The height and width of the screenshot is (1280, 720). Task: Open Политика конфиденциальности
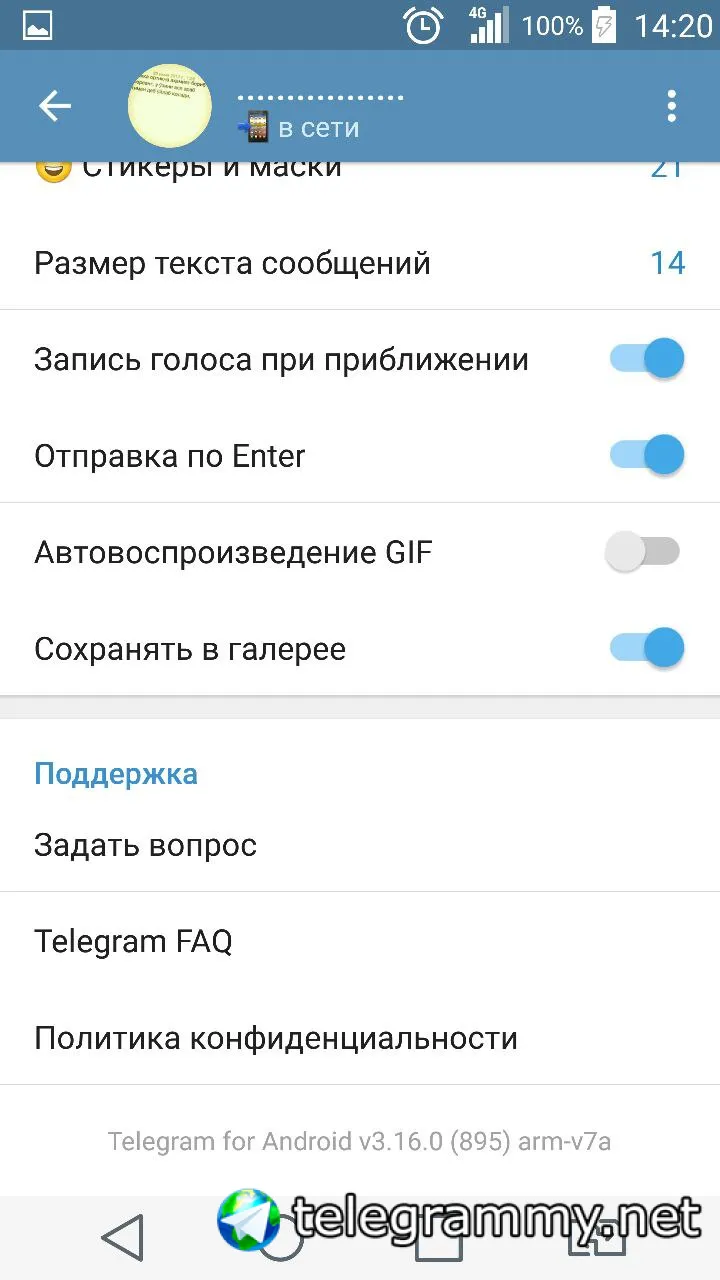point(360,1037)
